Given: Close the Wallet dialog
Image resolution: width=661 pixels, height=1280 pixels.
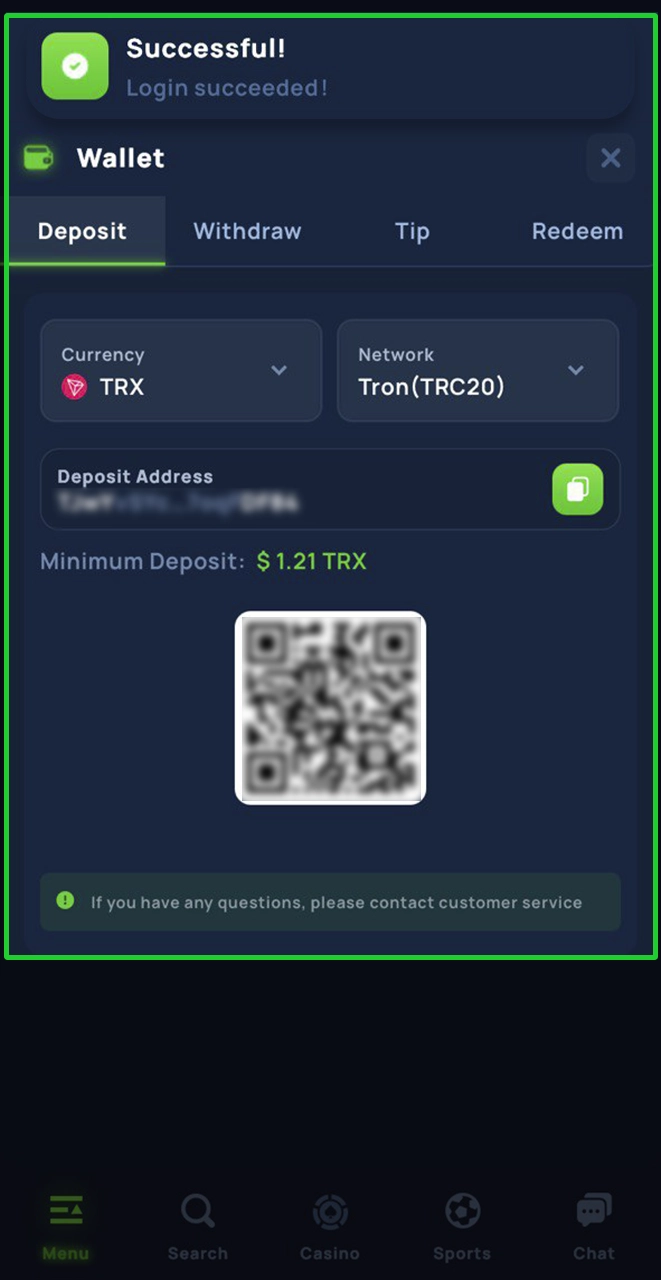Looking at the screenshot, I should pos(610,158).
